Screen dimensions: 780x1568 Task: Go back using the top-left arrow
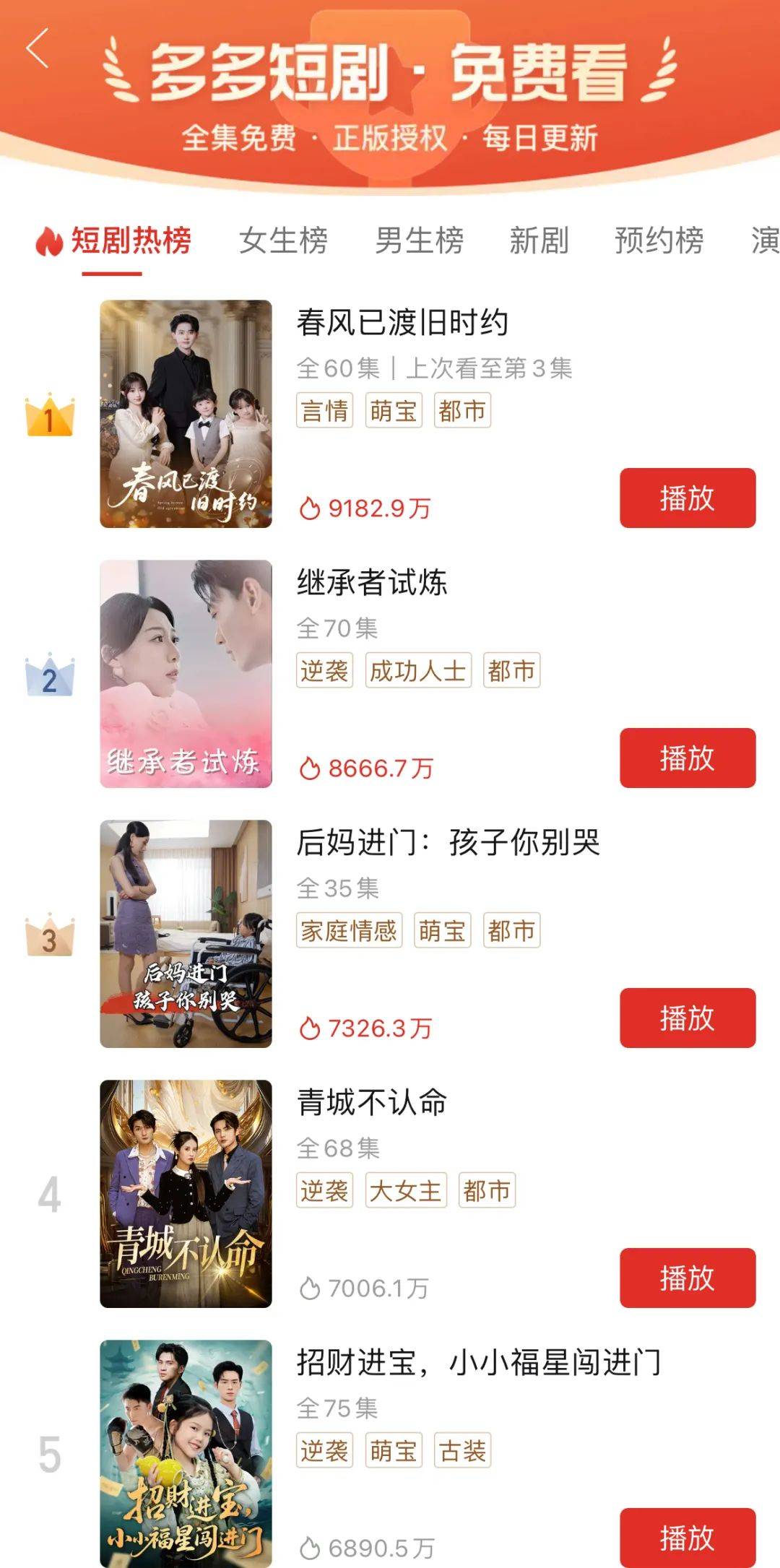click(38, 49)
